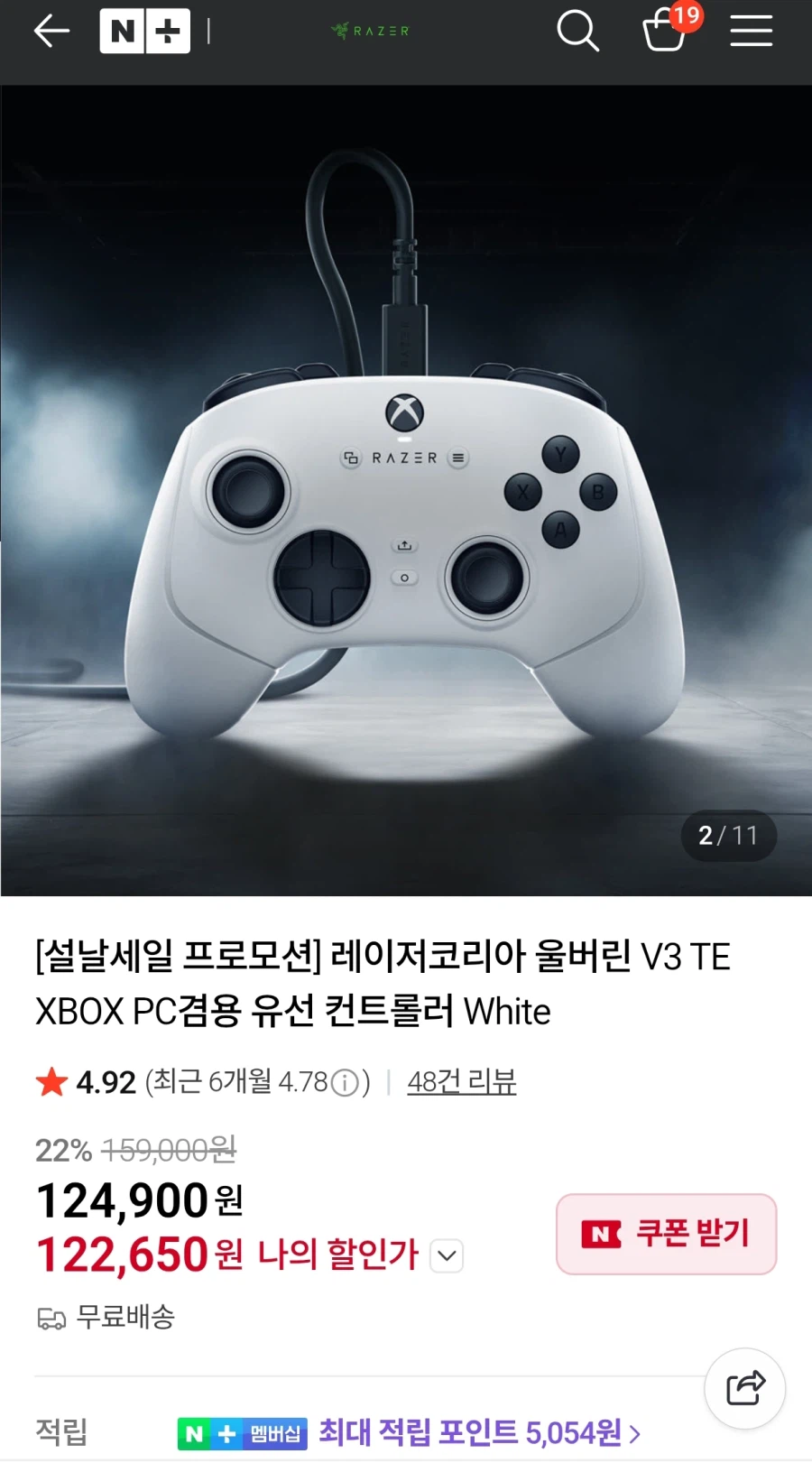Share this product
This screenshot has width=812, height=1463.
tap(745, 1388)
